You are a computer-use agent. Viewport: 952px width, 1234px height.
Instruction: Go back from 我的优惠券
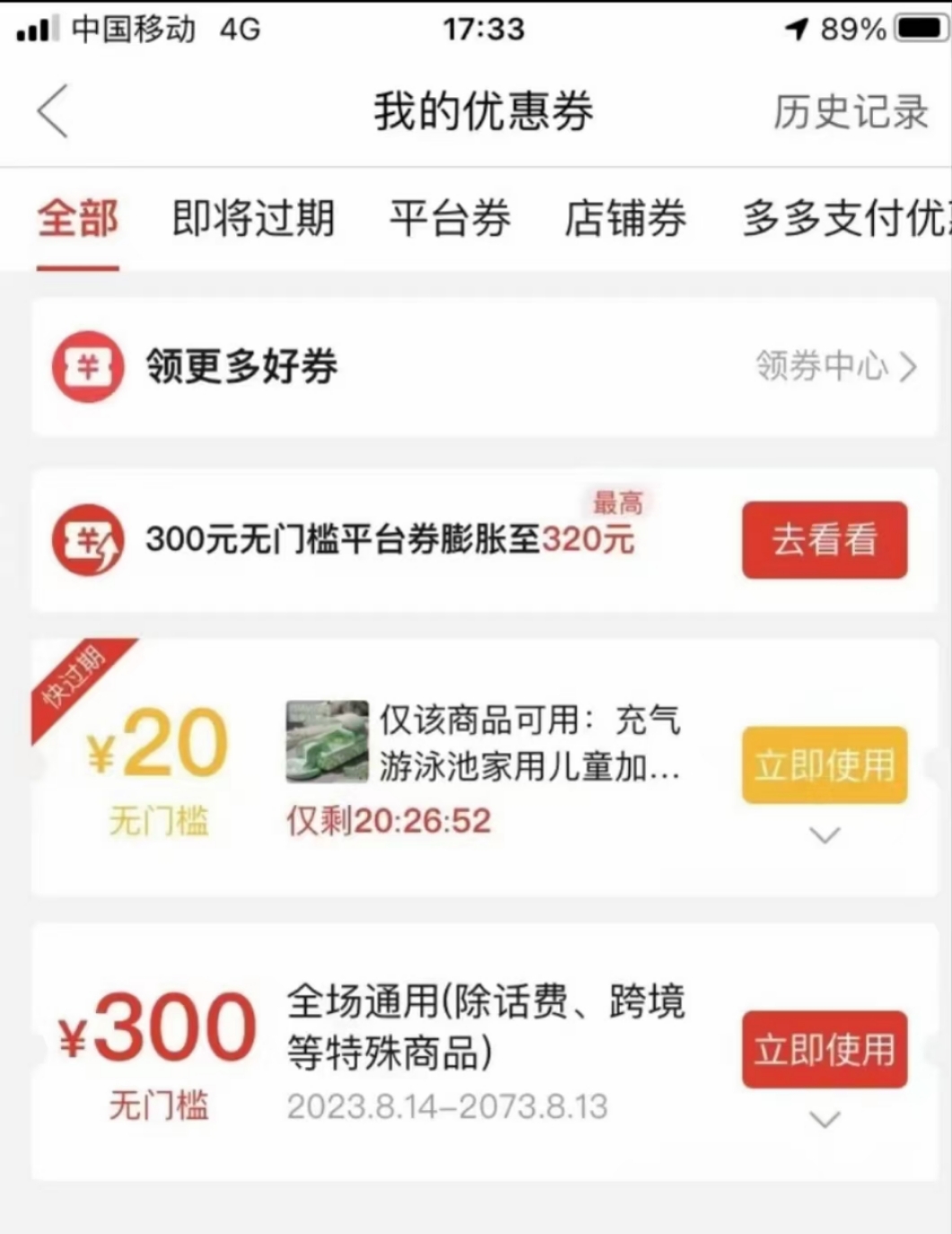(x=53, y=111)
